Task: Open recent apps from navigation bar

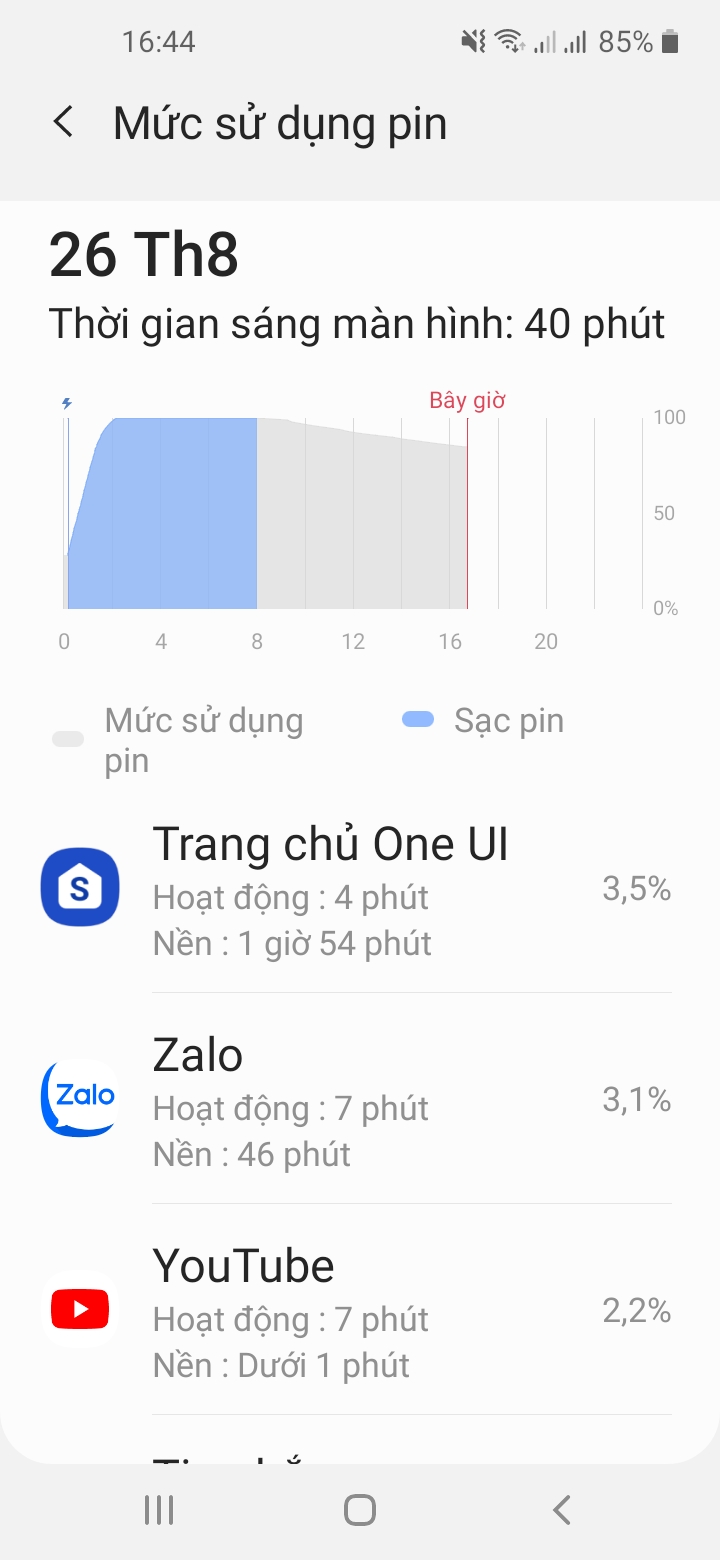Action: coord(159,1510)
